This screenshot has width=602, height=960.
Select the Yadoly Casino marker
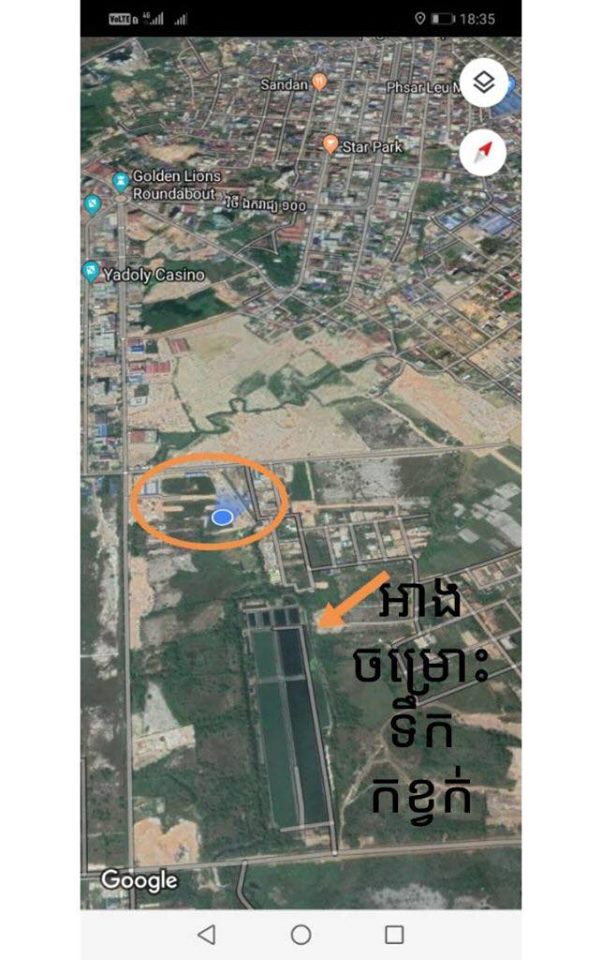click(x=92, y=272)
